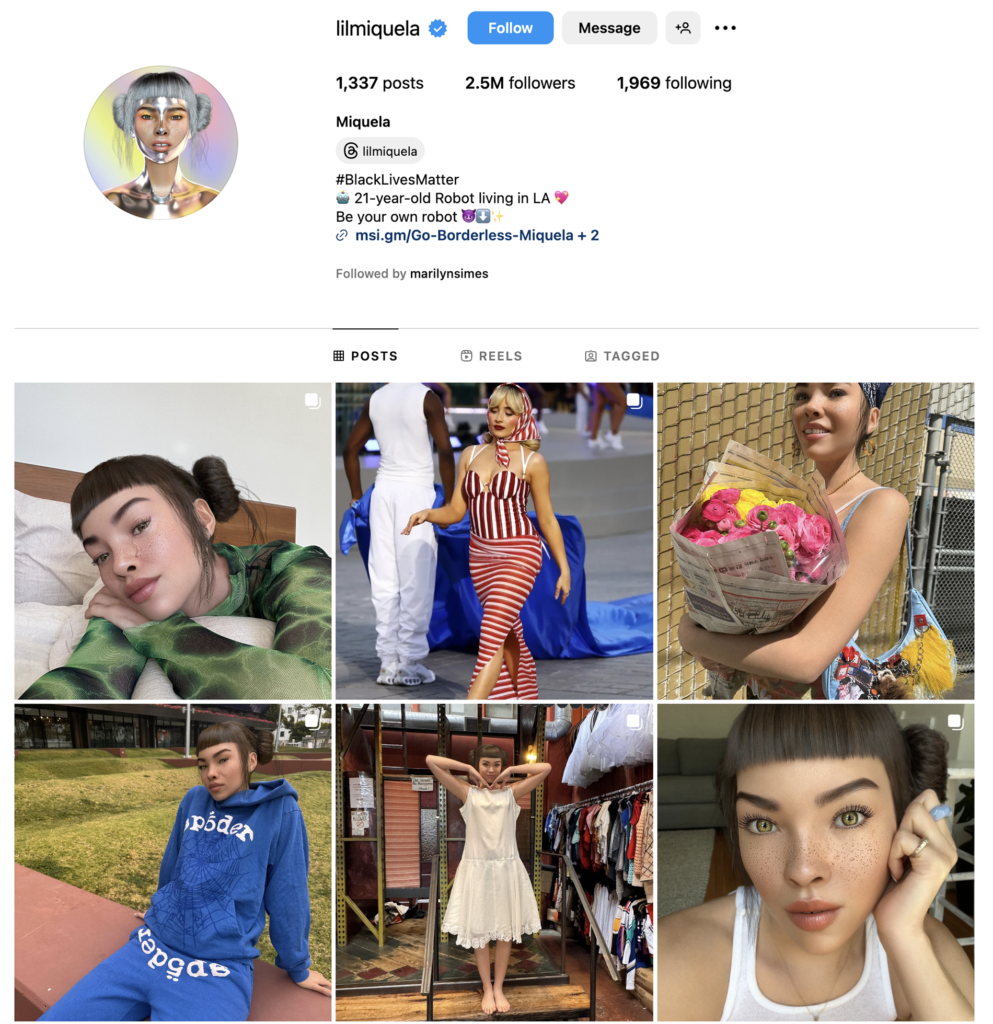993x1024 pixels.
Task: Open the blue hoodie tracksuit post
Action: pyautogui.click(x=173, y=862)
